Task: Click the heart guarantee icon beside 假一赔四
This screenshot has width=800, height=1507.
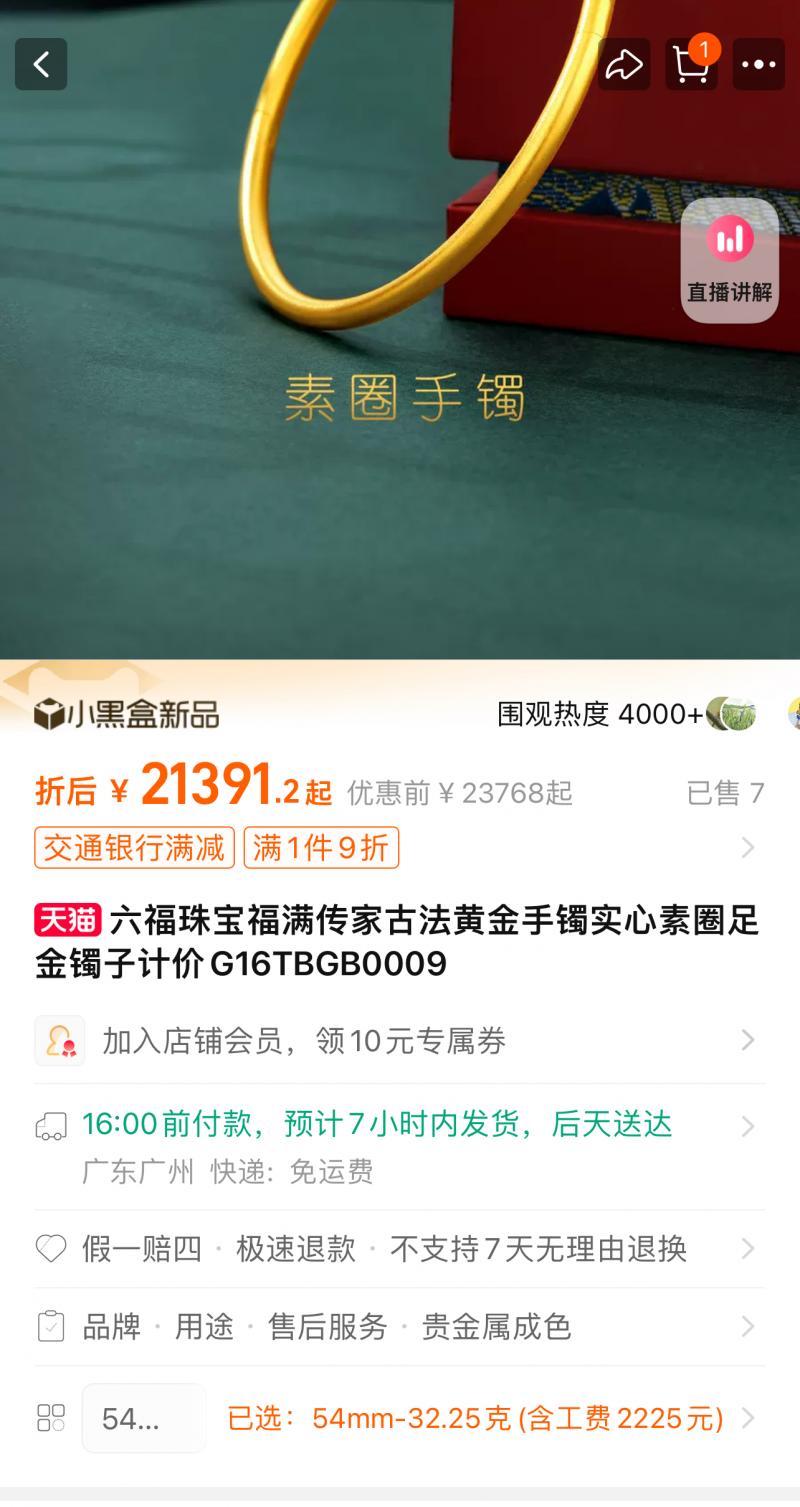Action: 50,1248
